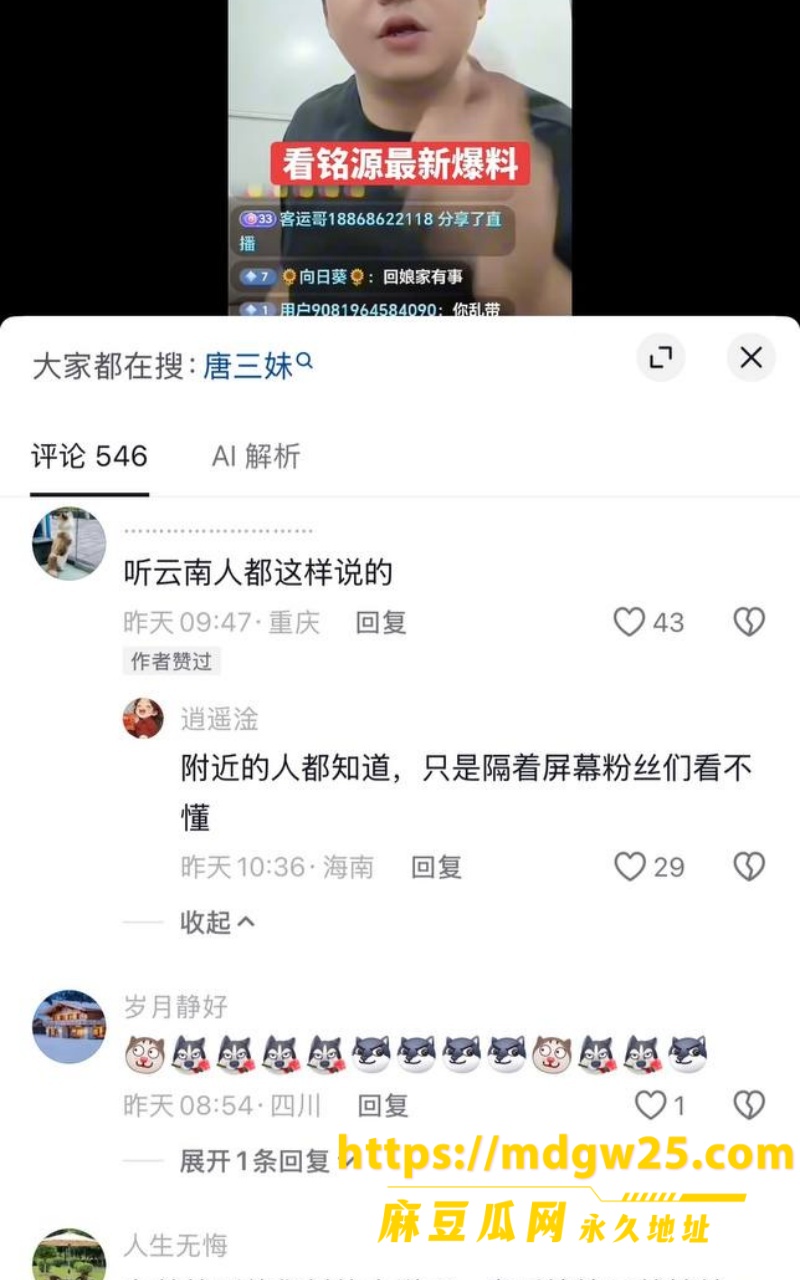
Task: Switch to the AI 解析 tab
Action: pos(256,457)
